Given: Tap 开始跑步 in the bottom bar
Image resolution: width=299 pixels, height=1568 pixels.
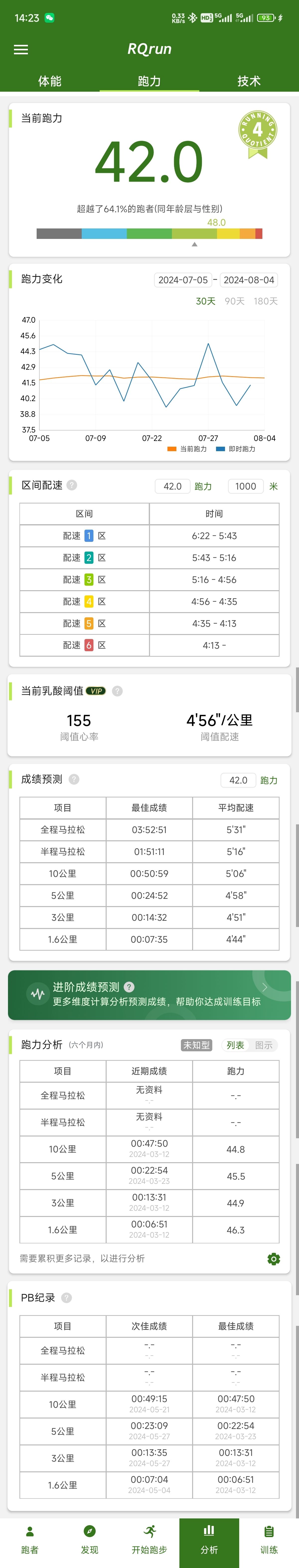Looking at the screenshot, I should [x=149, y=1539].
